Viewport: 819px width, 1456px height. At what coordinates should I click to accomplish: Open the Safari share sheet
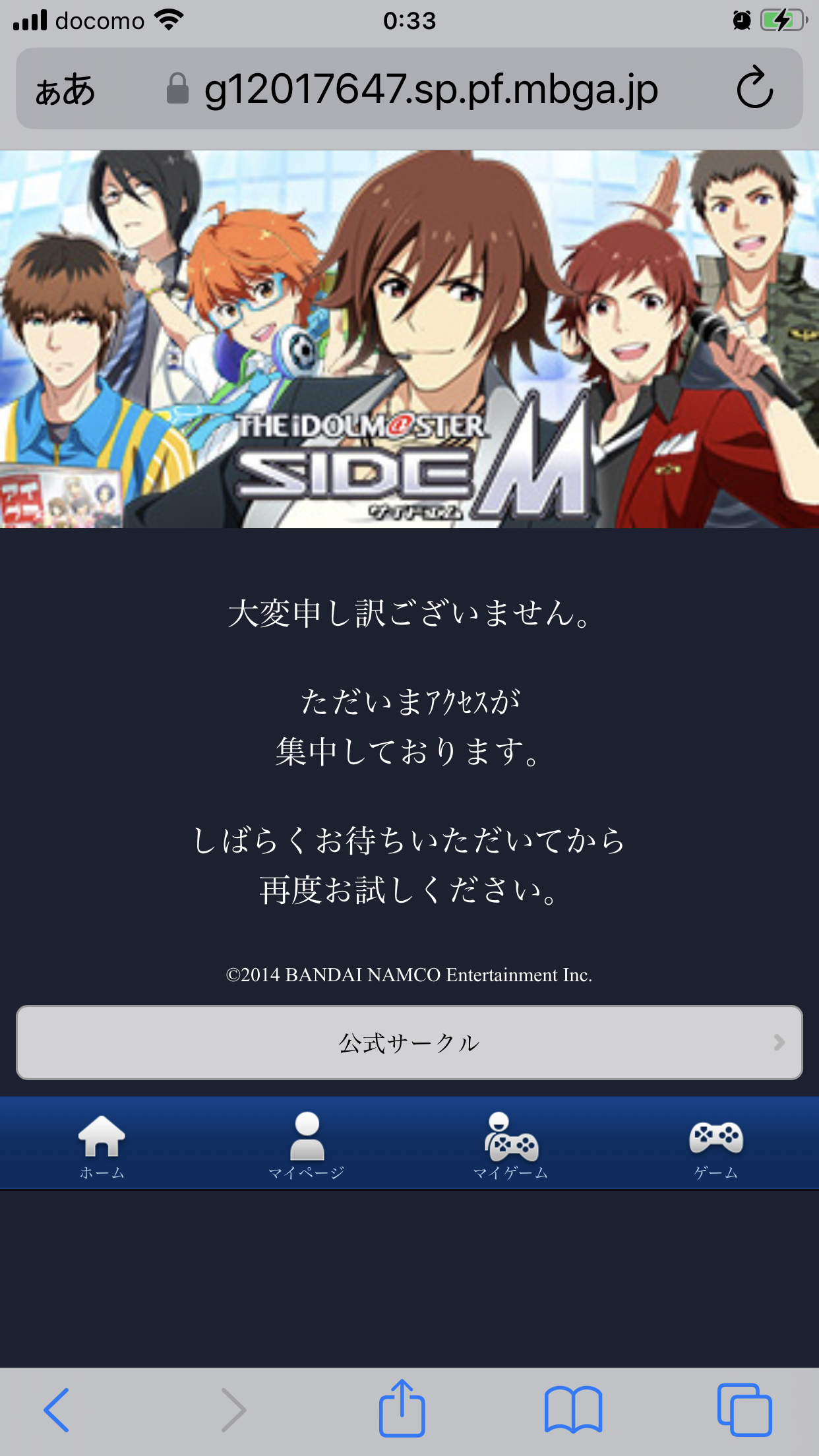point(402,1407)
